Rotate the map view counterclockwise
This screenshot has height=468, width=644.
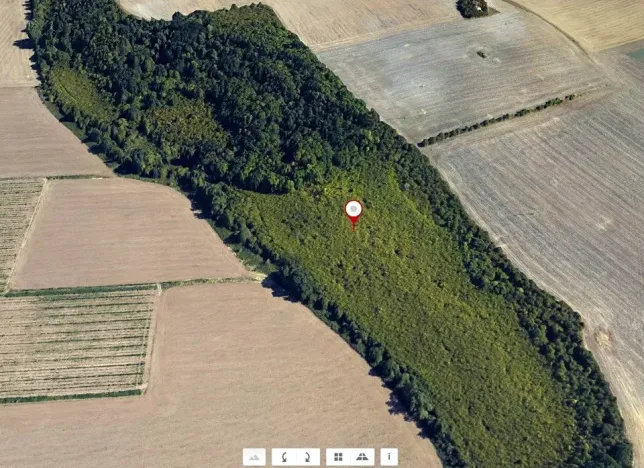[284, 457]
